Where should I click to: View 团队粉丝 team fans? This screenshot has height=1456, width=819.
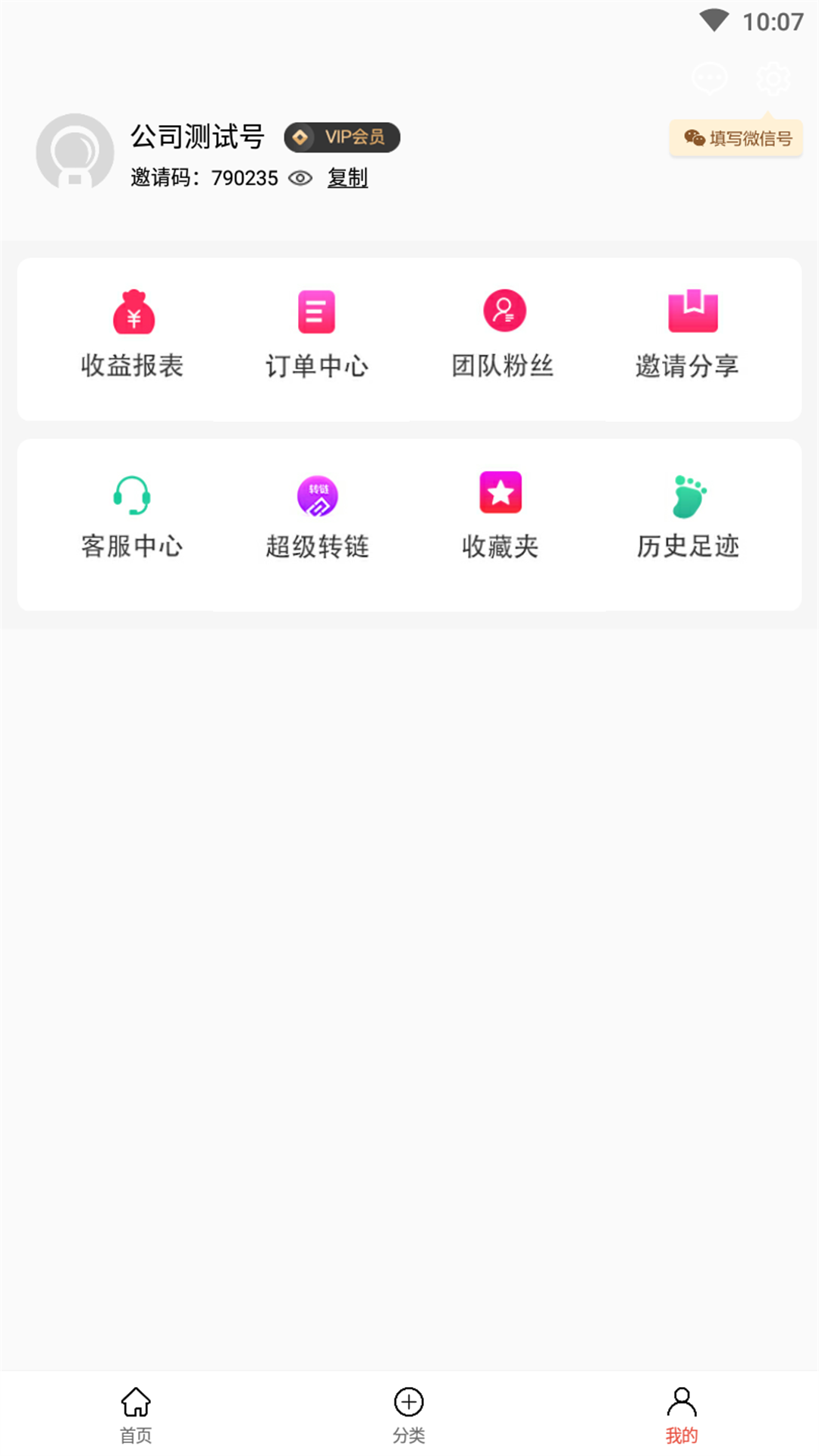coord(500,334)
